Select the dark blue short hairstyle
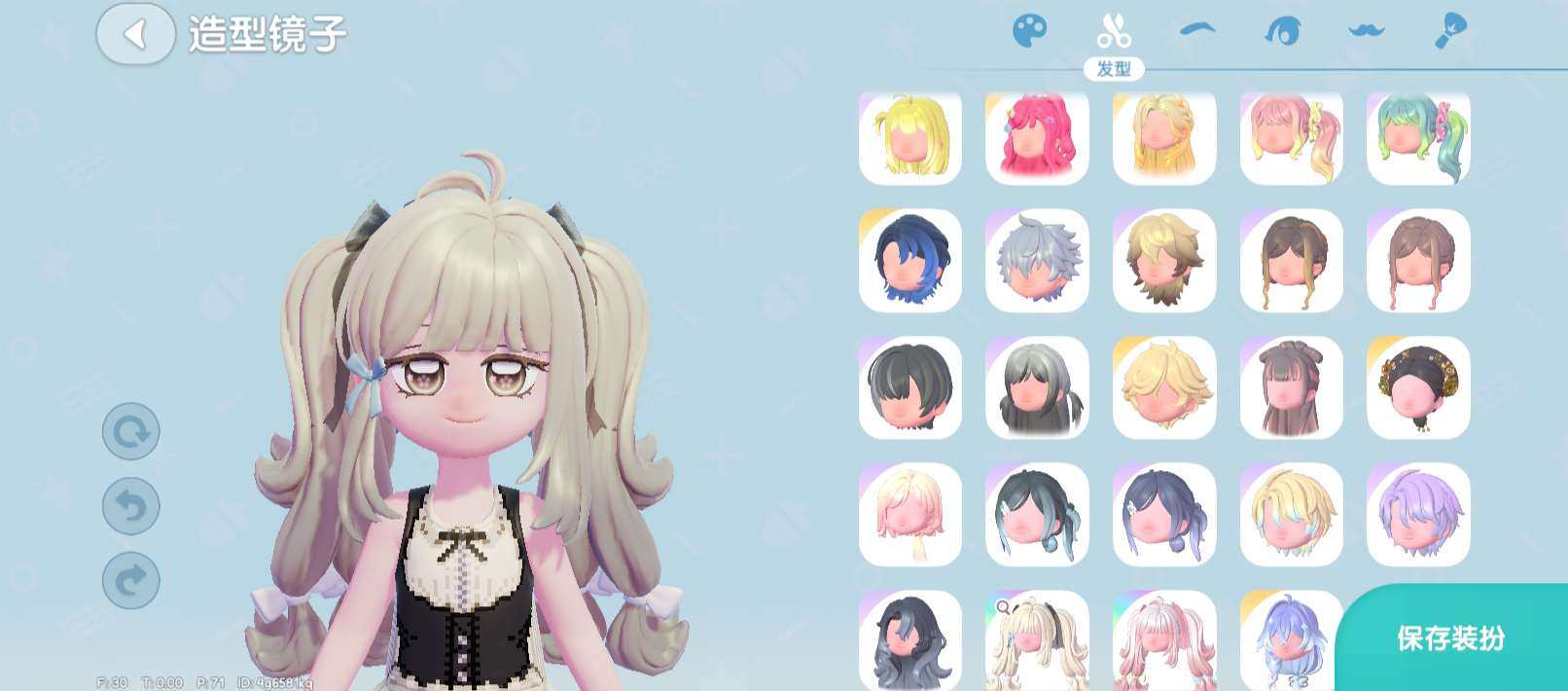Image resolution: width=1568 pixels, height=691 pixels. click(x=910, y=261)
